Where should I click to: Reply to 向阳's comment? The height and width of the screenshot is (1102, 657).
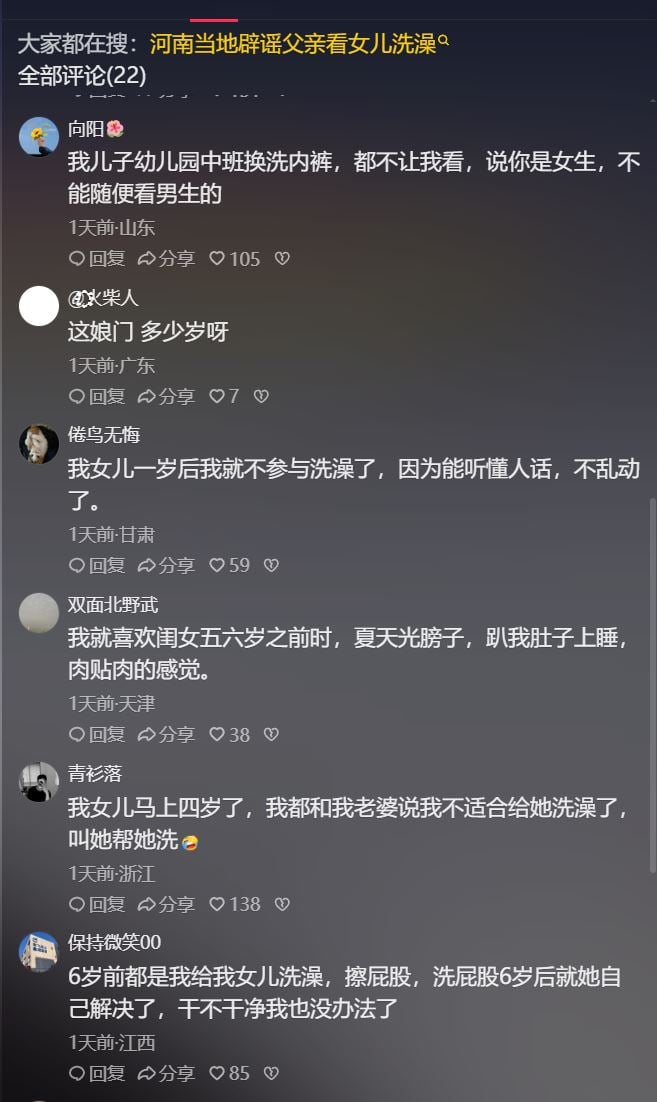point(97,259)
